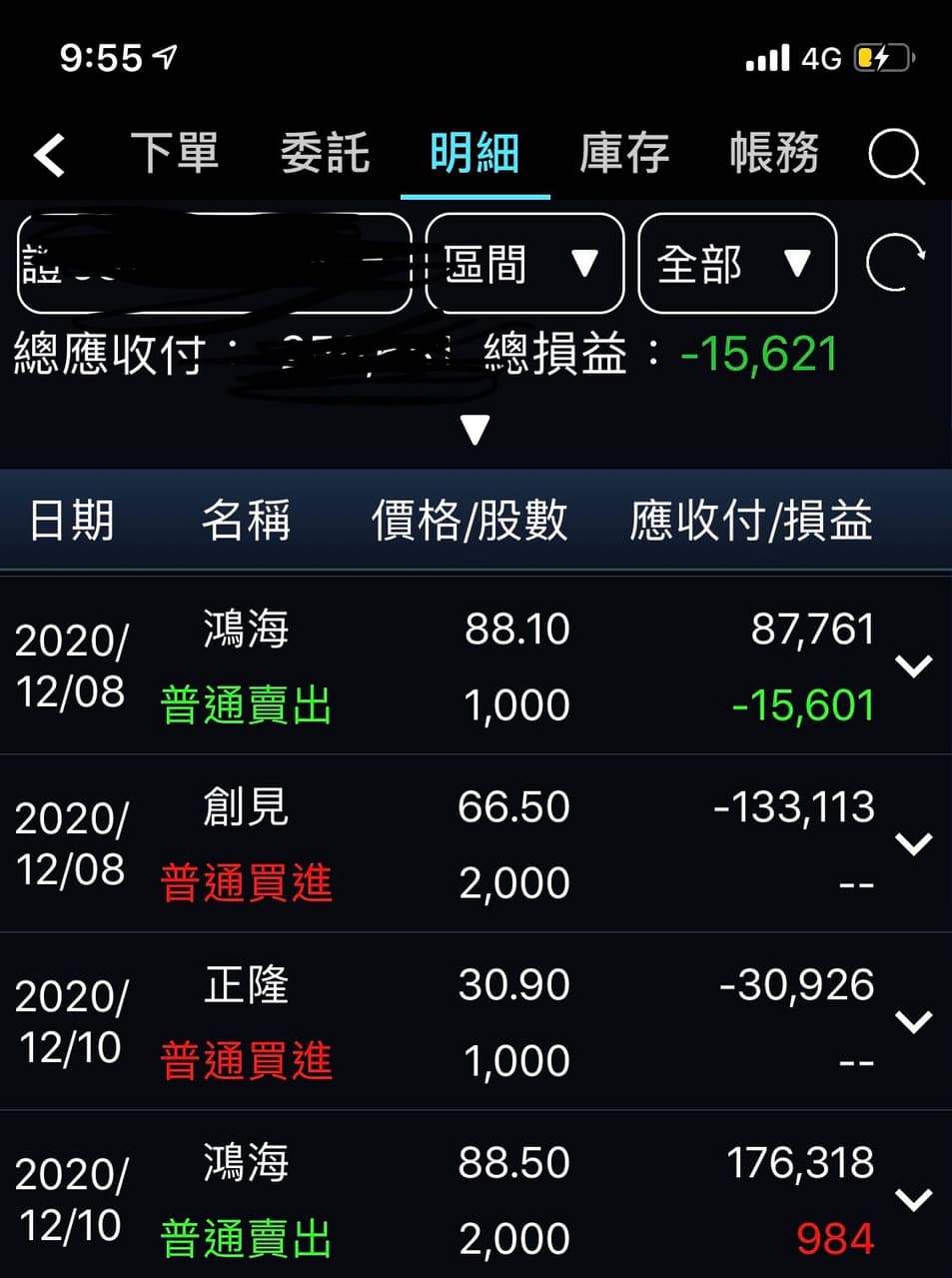
Task: Tap the account field next to 證
Action: click(213, 264)
